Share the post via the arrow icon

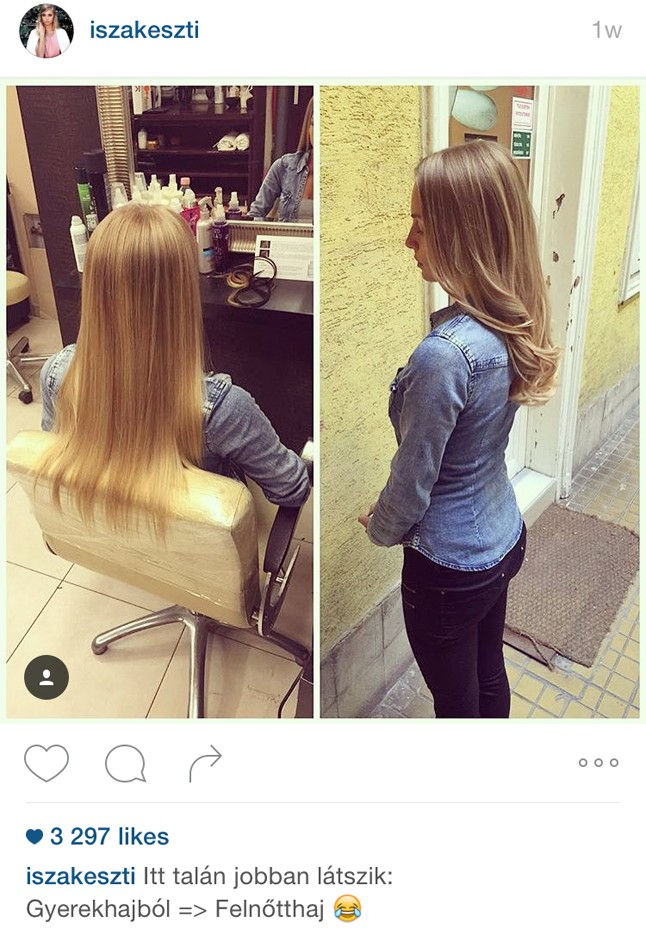[x=205, y=763]
